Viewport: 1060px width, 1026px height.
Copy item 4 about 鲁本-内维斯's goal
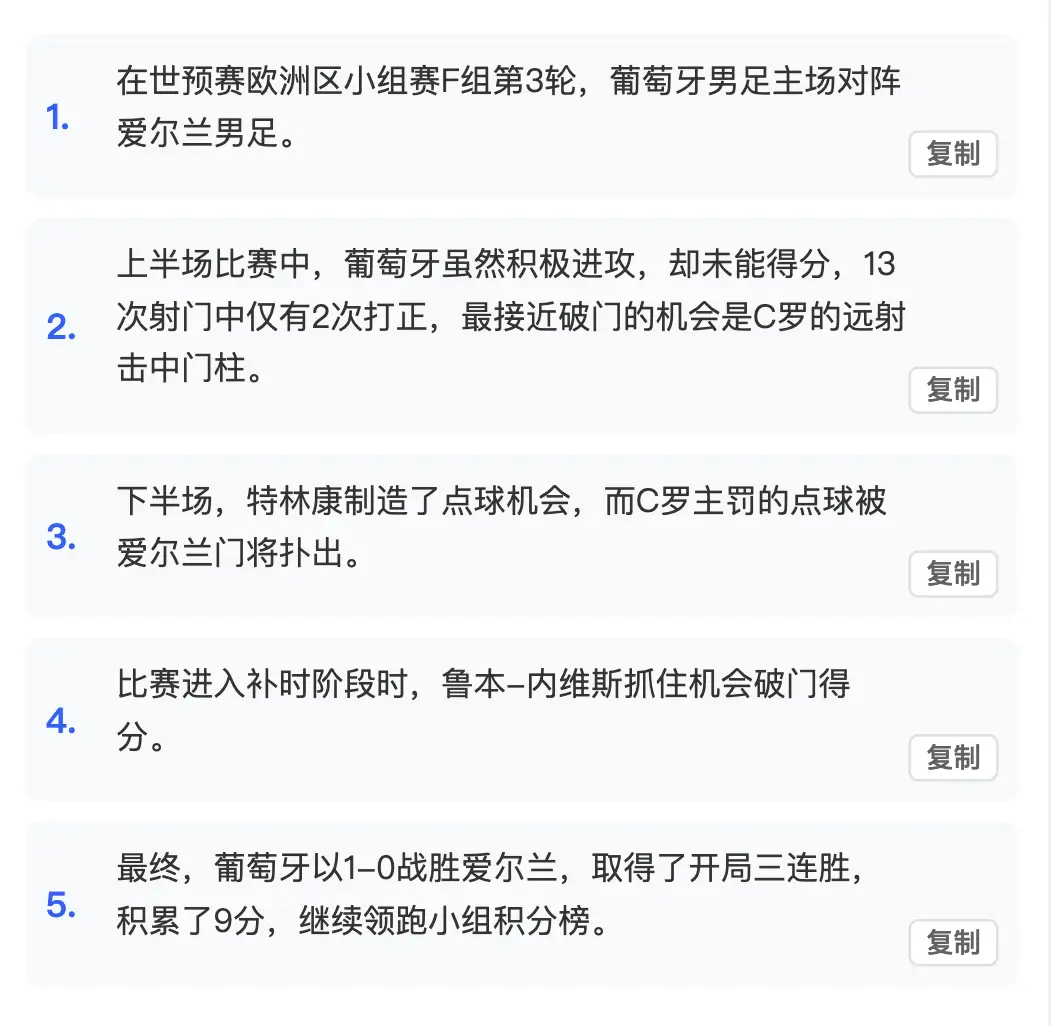click(952, 758)
